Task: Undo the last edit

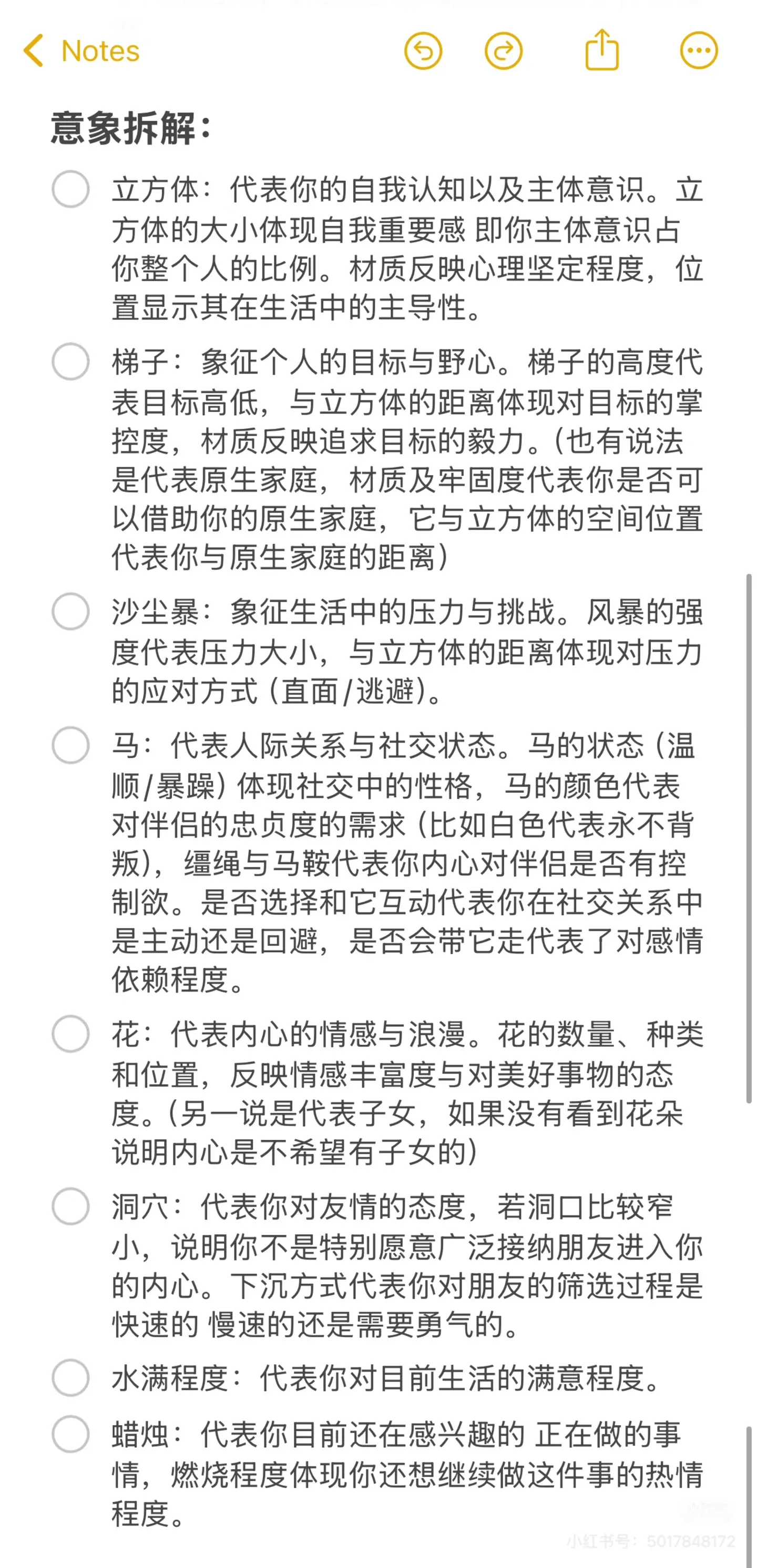Action: point(423,50)
